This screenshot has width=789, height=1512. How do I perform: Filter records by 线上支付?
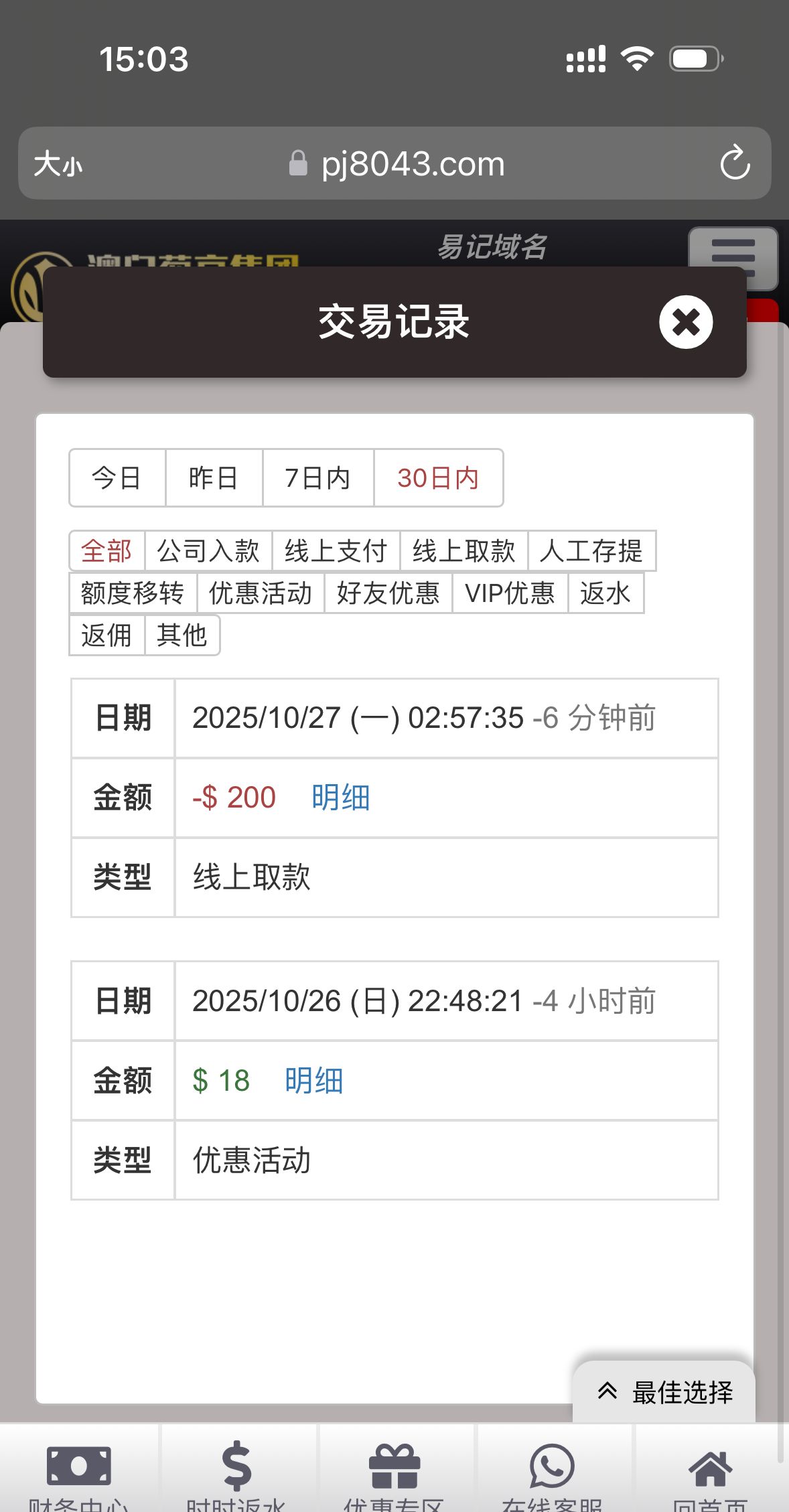336,551
